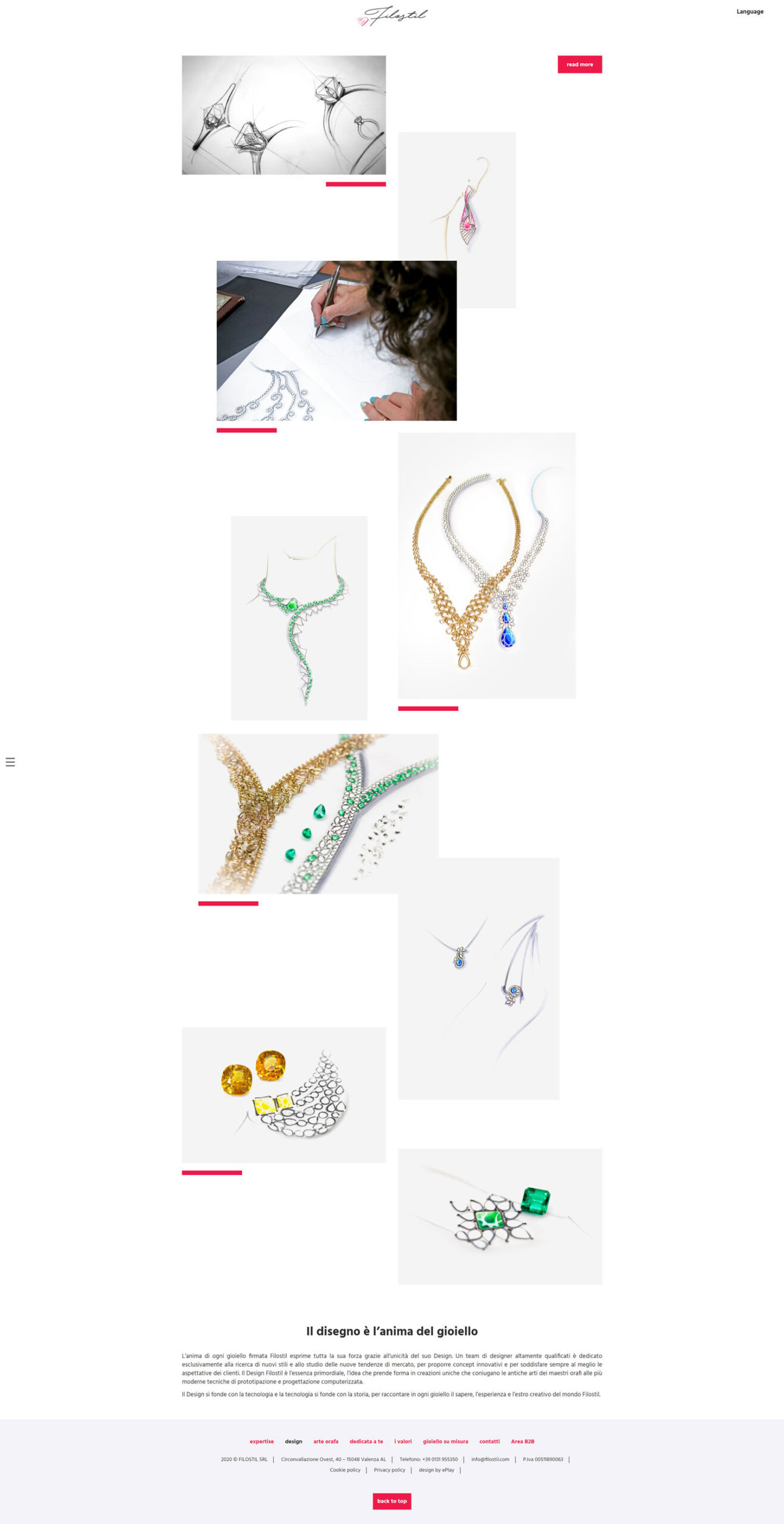Open the Filostil logo homepage link
The height and width of the screenshot is (1524, 784).
(392, 15)
